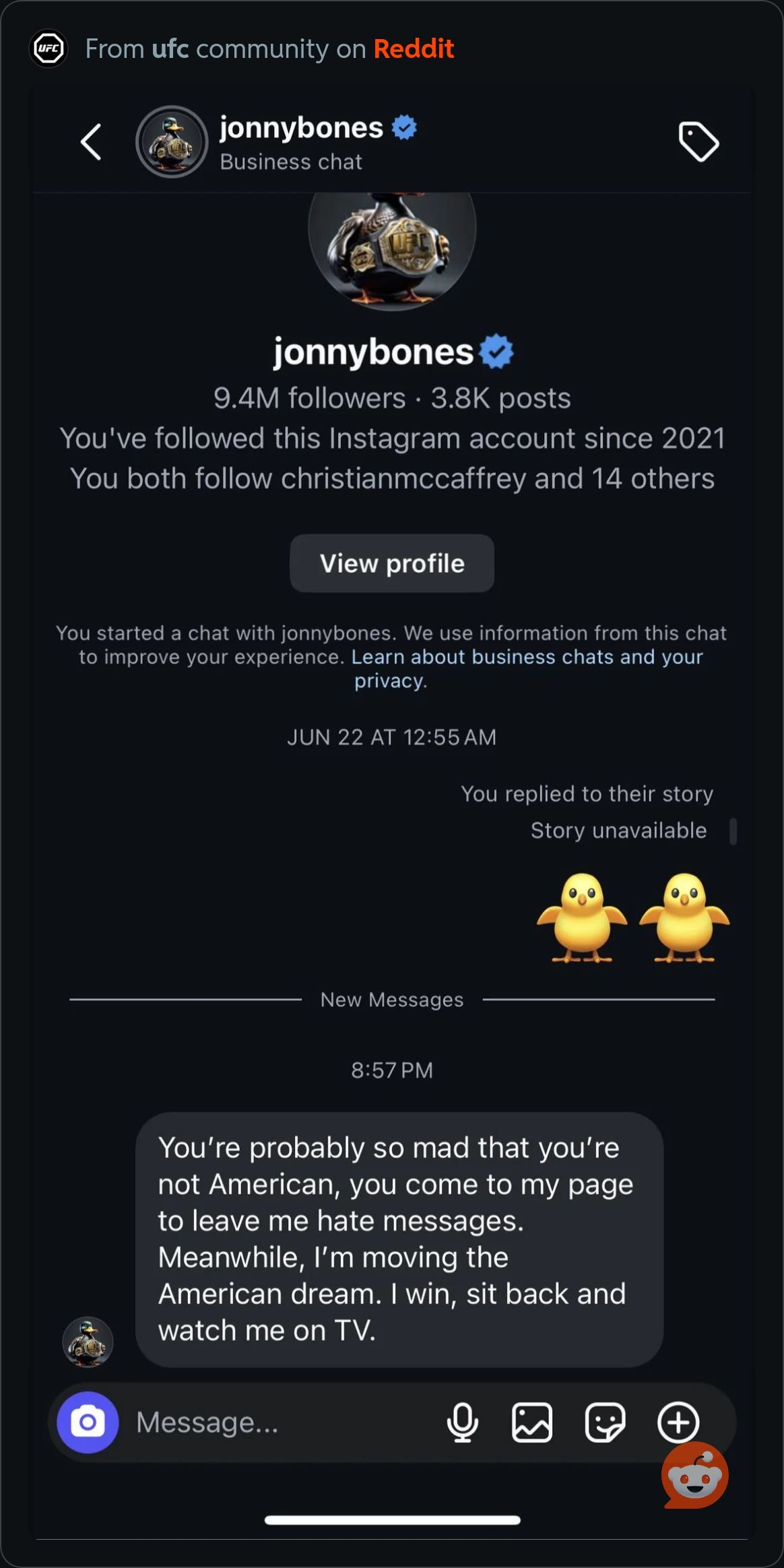Screen dimensions: 784x1568
Task: Open the camera in message bar
Action: (x=88, y=1423)
